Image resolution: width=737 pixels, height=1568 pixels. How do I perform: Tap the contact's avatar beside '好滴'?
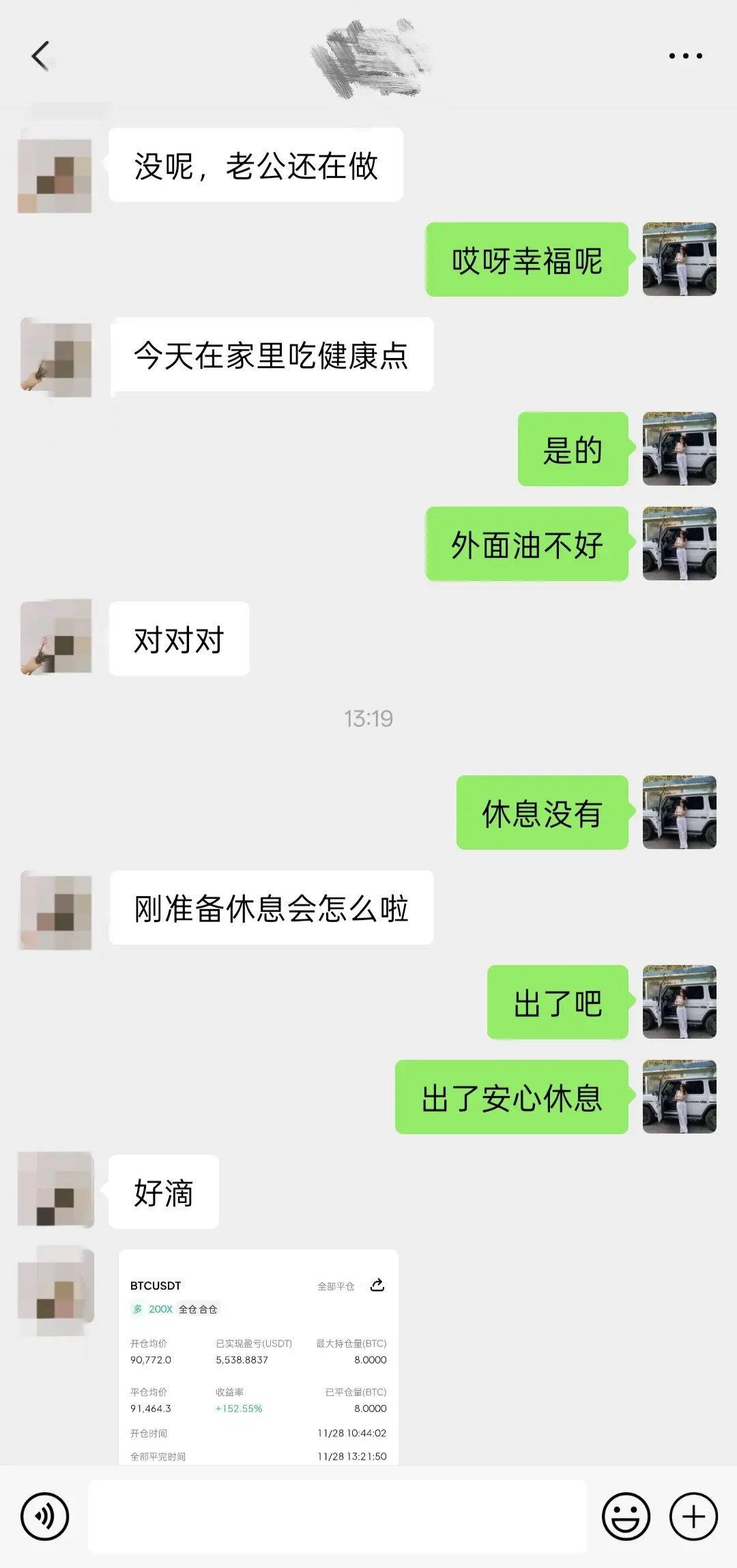tap(56, 1191)
